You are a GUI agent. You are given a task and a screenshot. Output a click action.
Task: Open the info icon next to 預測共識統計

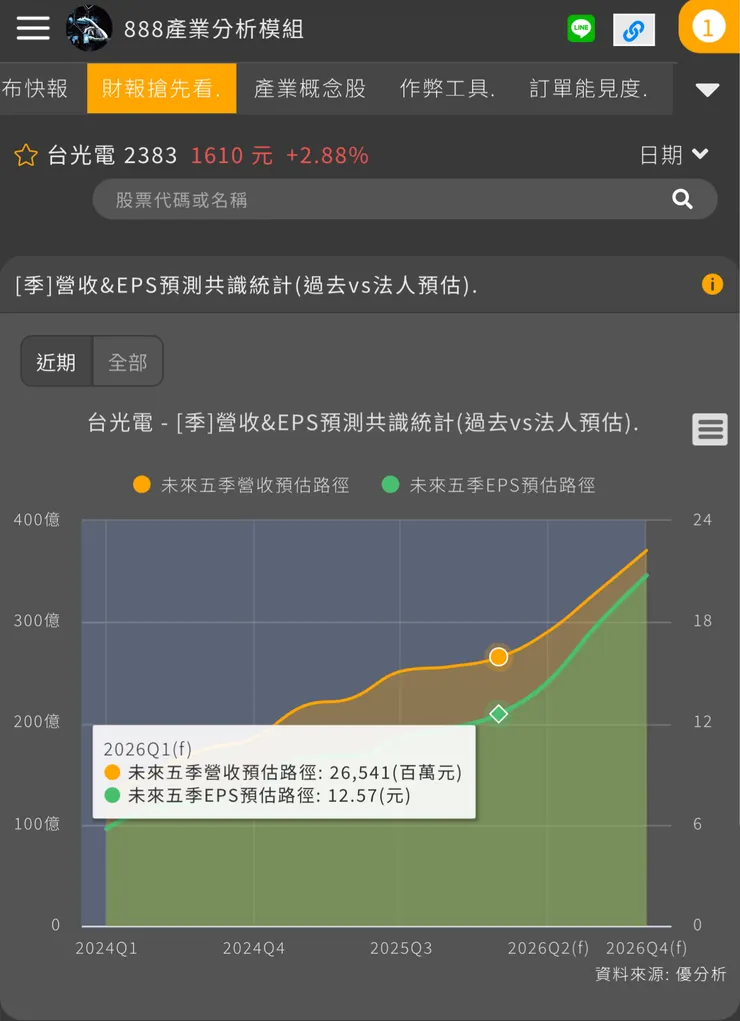click(x=712, y=284)
